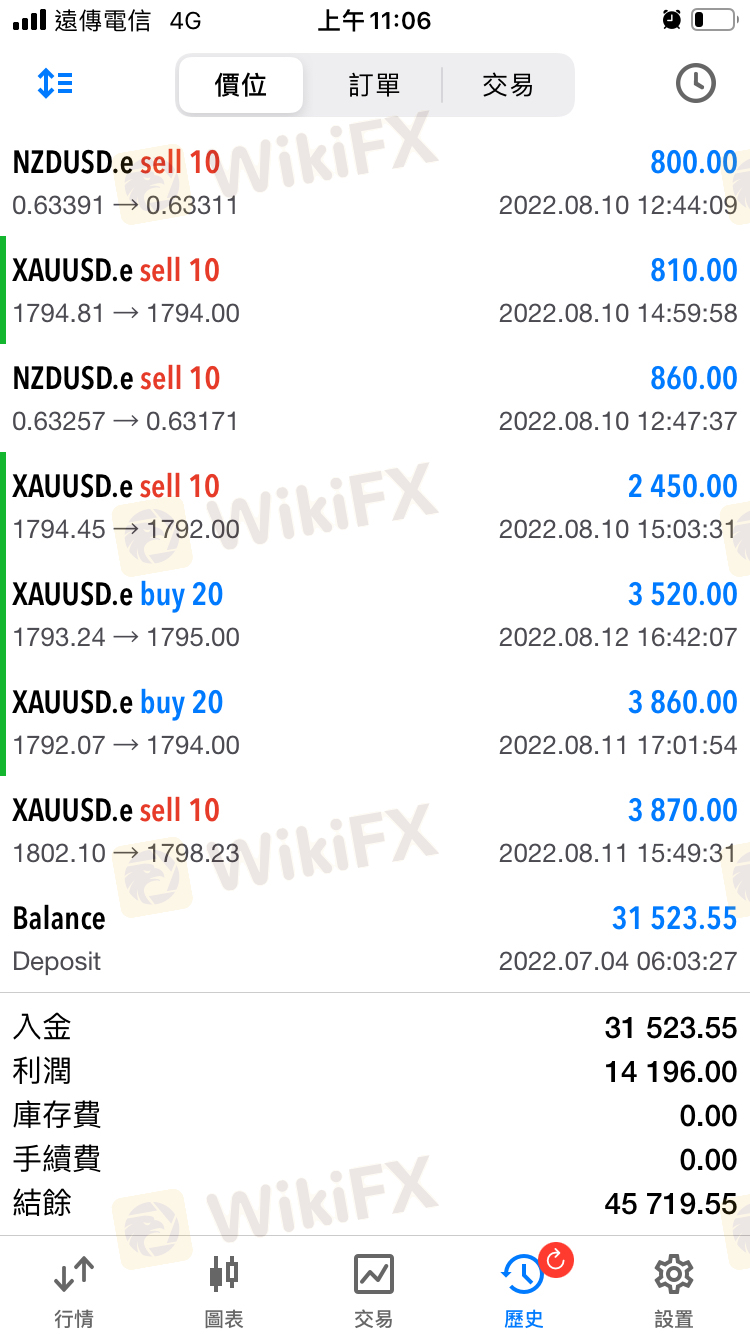
Task: Expand the NZDUSD.e trade with 860.00 profit
Action: tap(375, 399)
